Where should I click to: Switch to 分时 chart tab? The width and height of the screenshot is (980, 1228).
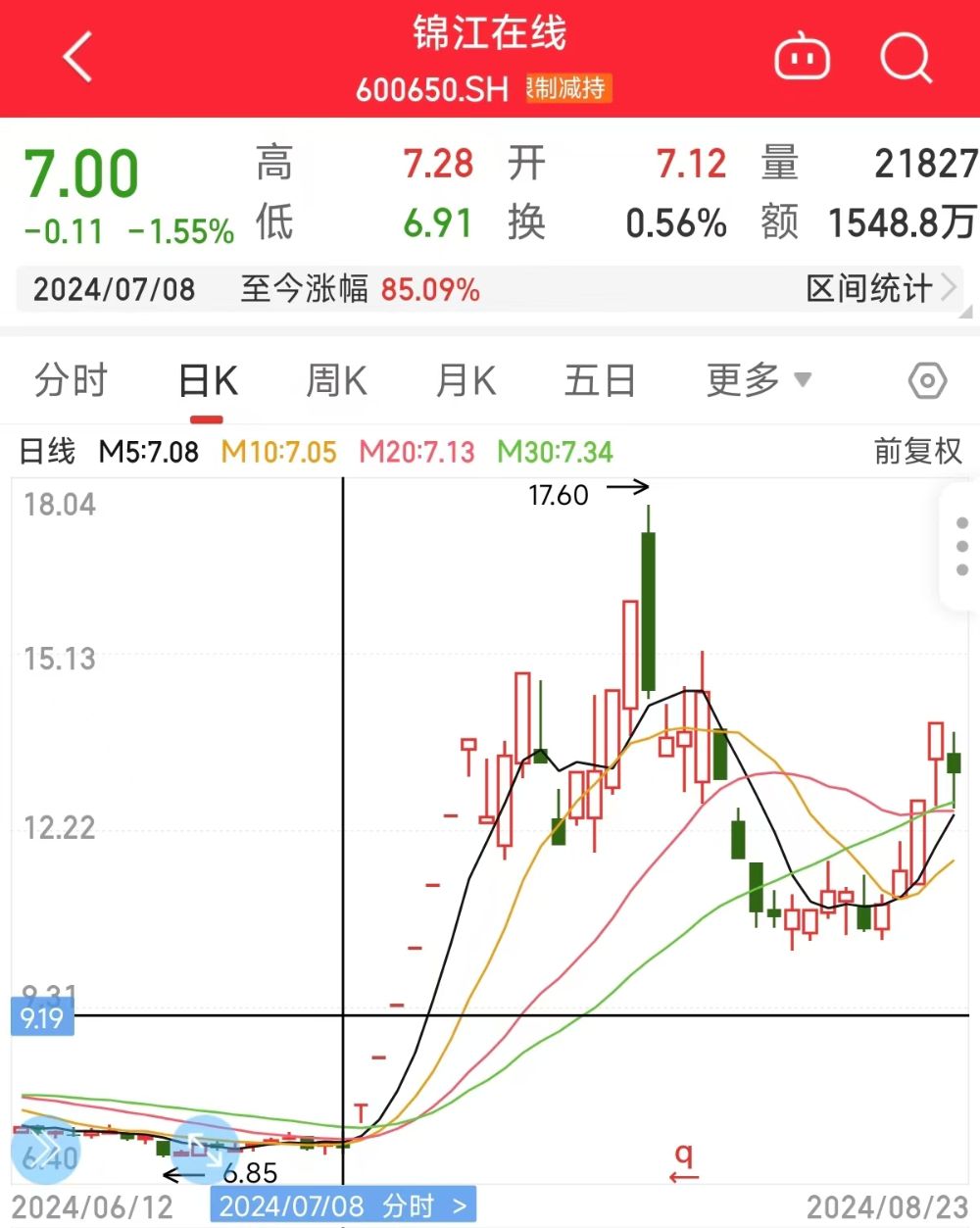(71, 380)
